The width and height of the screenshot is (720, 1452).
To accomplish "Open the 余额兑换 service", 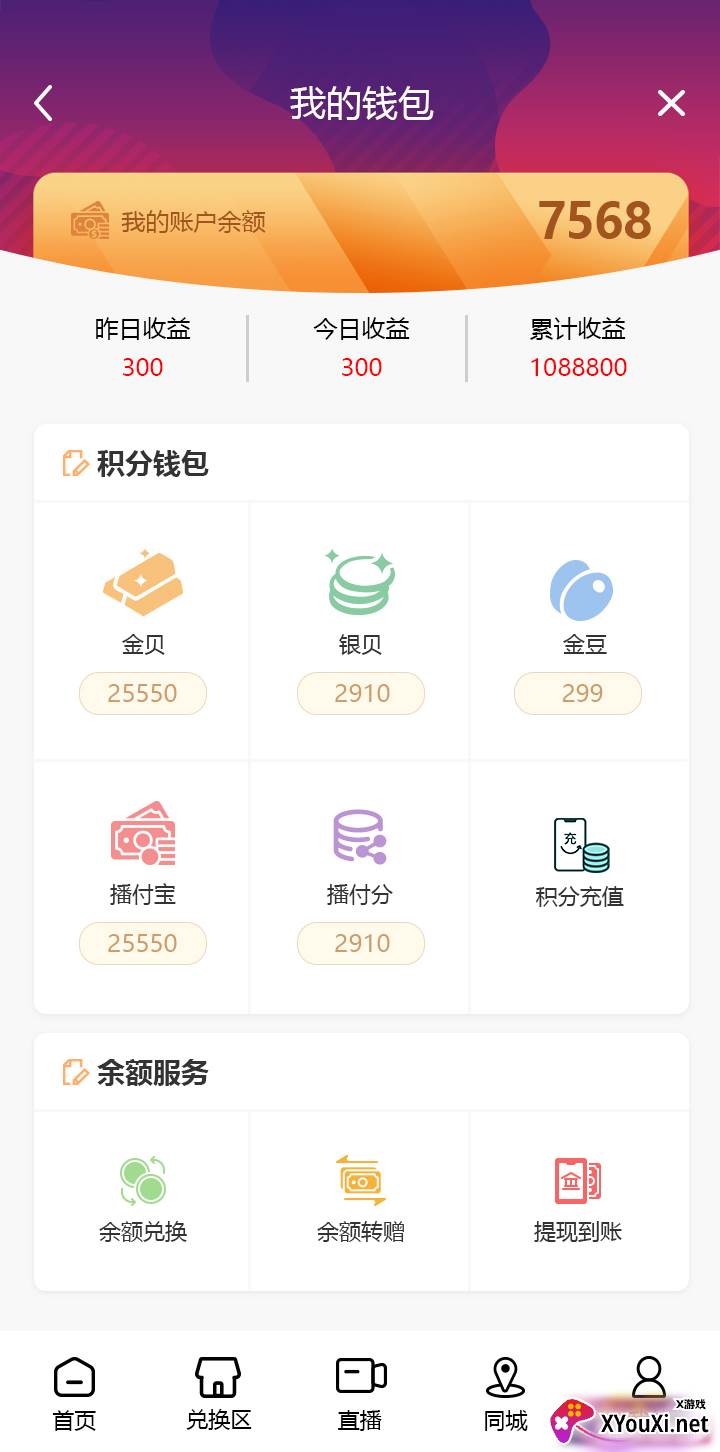I will (143, 1200).
